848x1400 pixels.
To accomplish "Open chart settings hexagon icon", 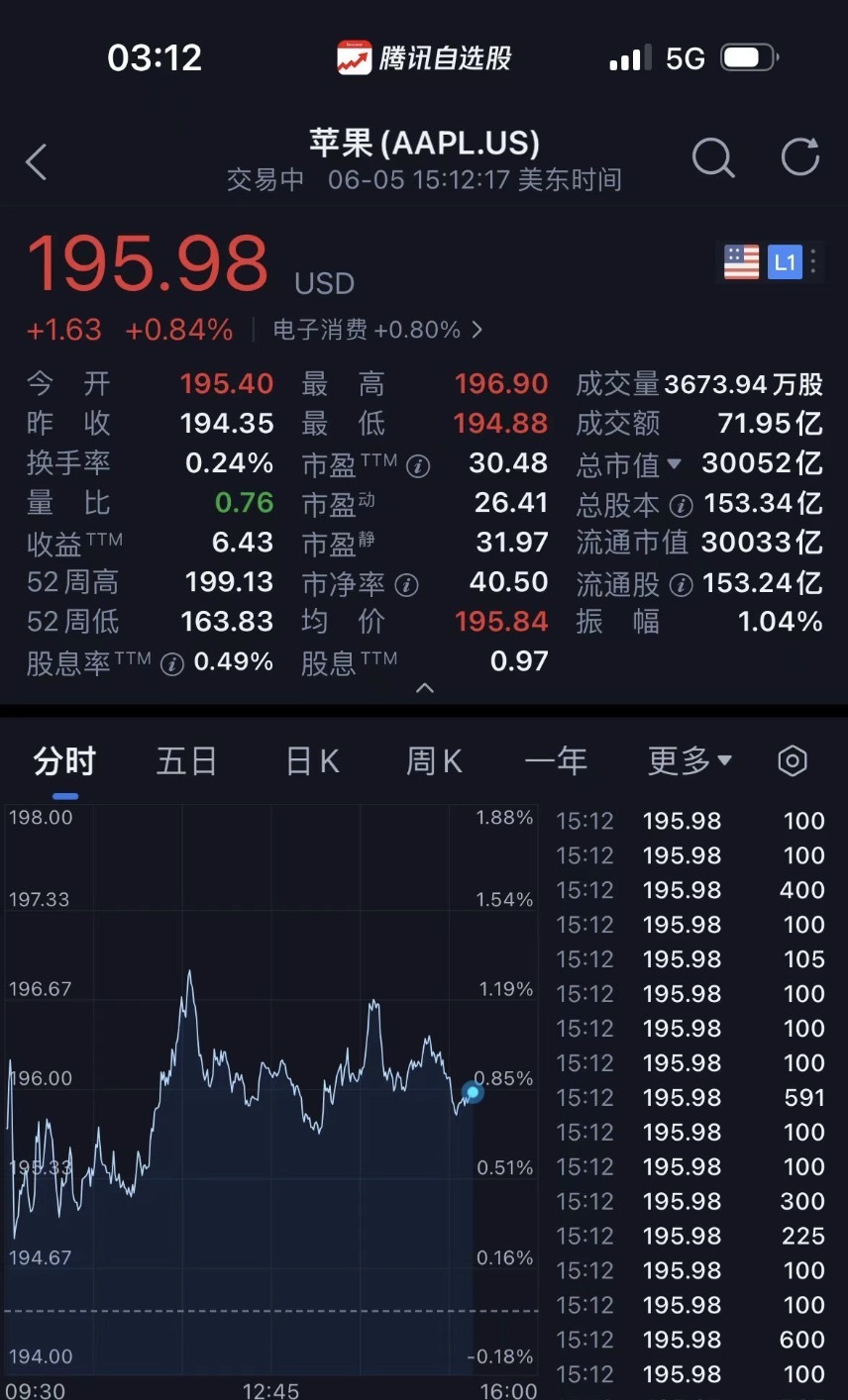I will pos(793,761).
